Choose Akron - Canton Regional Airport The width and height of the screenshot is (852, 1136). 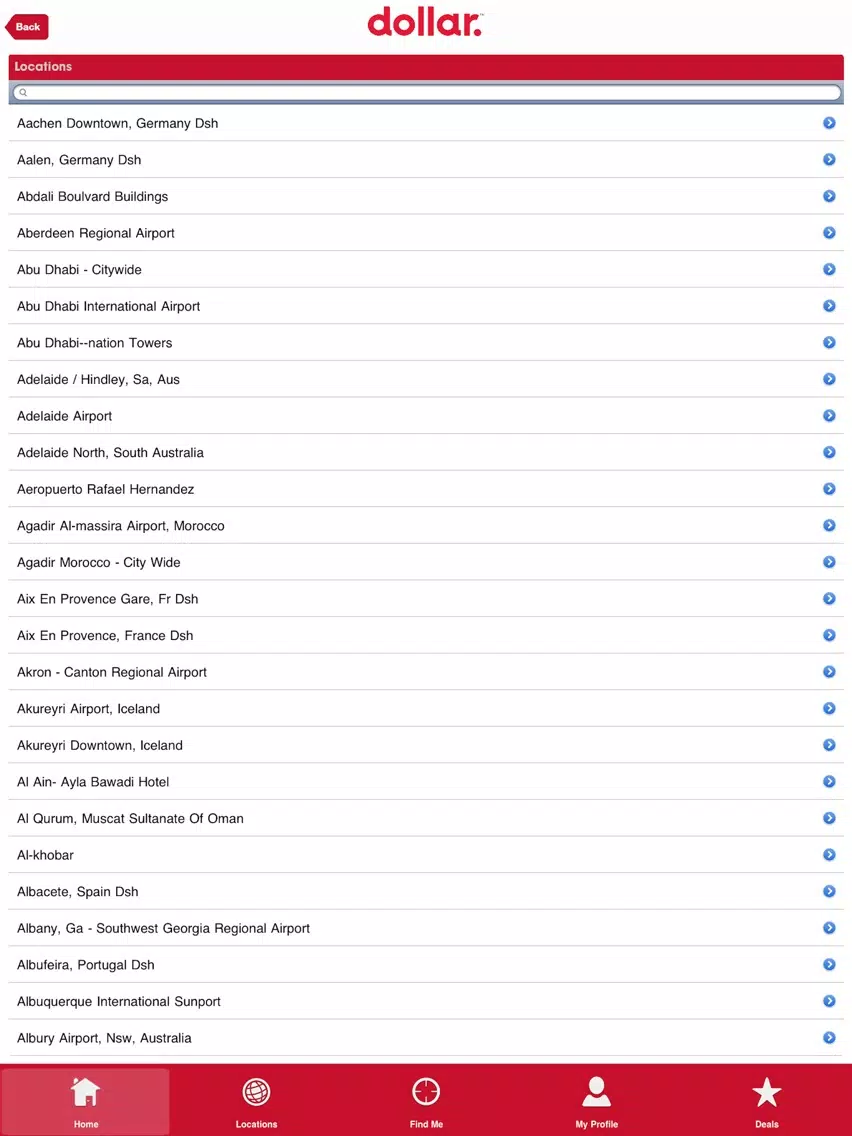coord(426,672)
